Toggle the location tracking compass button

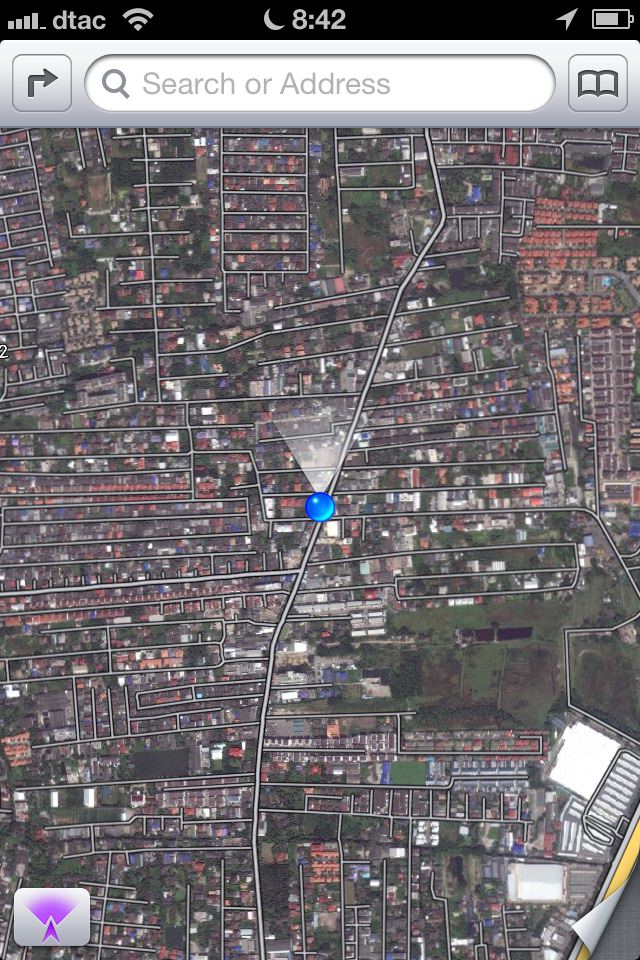coord(52,917)
